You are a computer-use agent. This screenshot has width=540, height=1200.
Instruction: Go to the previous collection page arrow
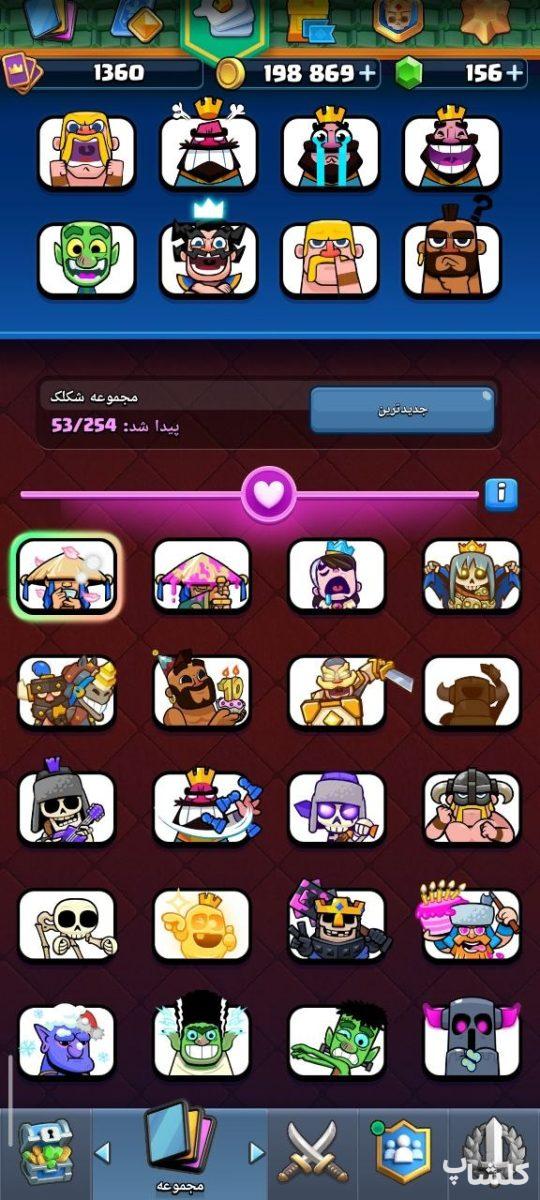tap(102, 1154)
